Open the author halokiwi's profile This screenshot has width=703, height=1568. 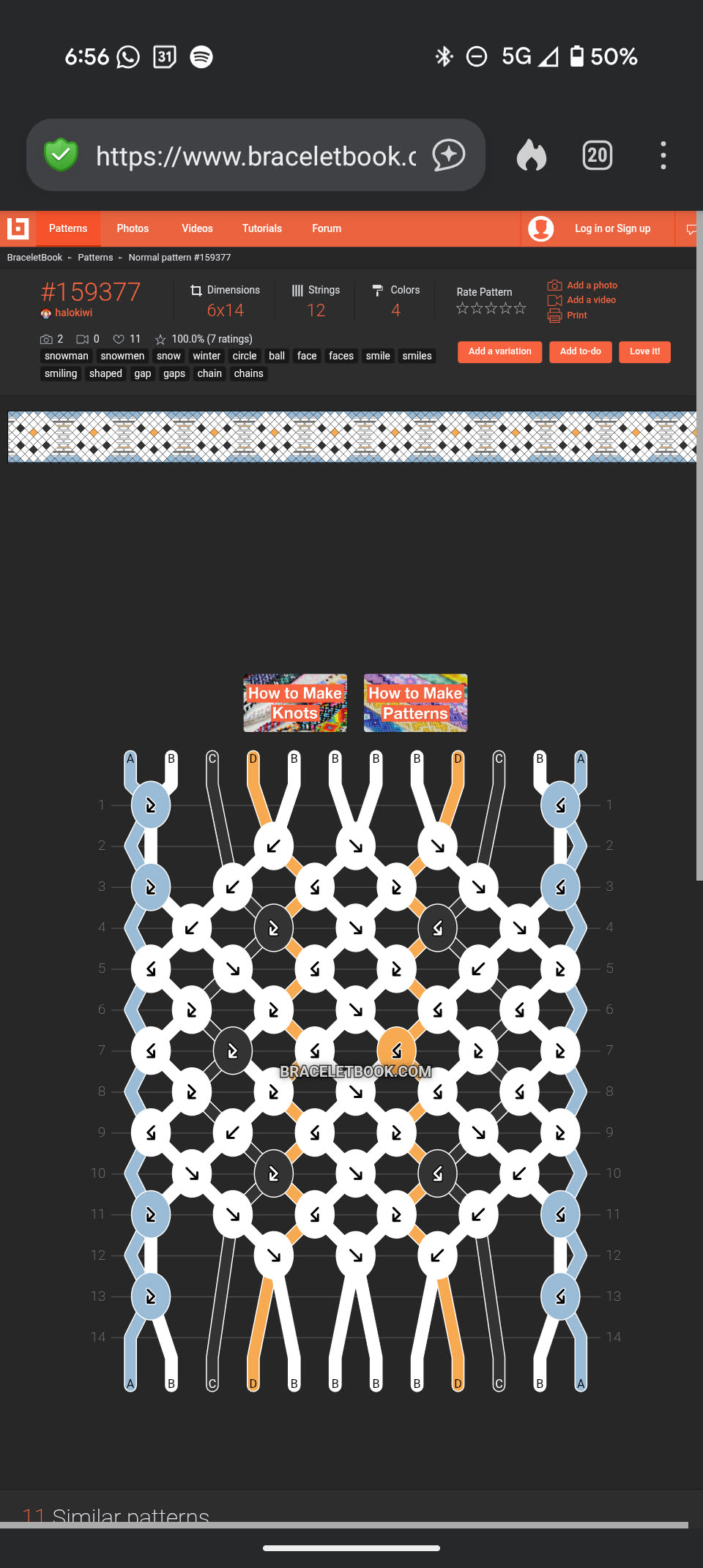(73, 313)
